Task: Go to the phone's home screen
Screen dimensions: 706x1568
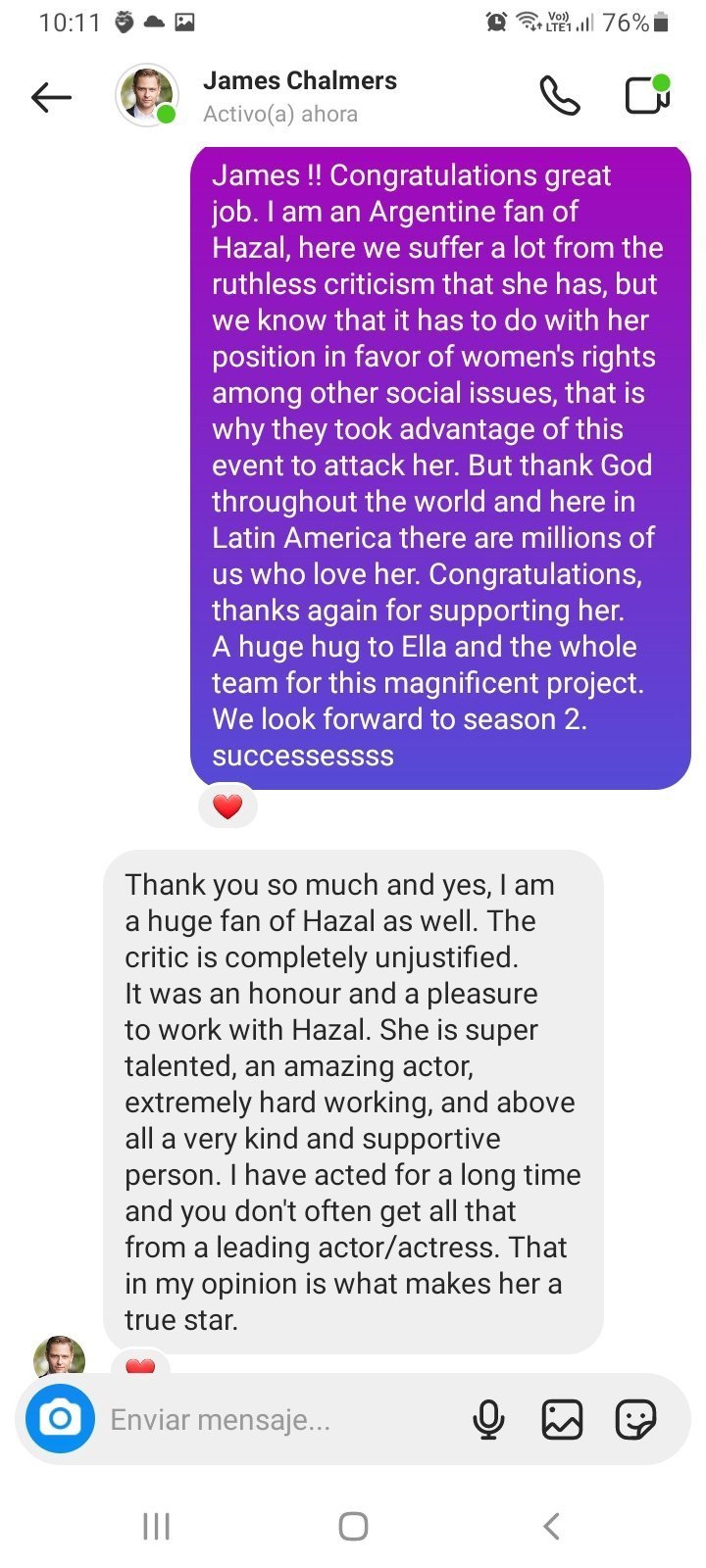Action: (353, 1526)
